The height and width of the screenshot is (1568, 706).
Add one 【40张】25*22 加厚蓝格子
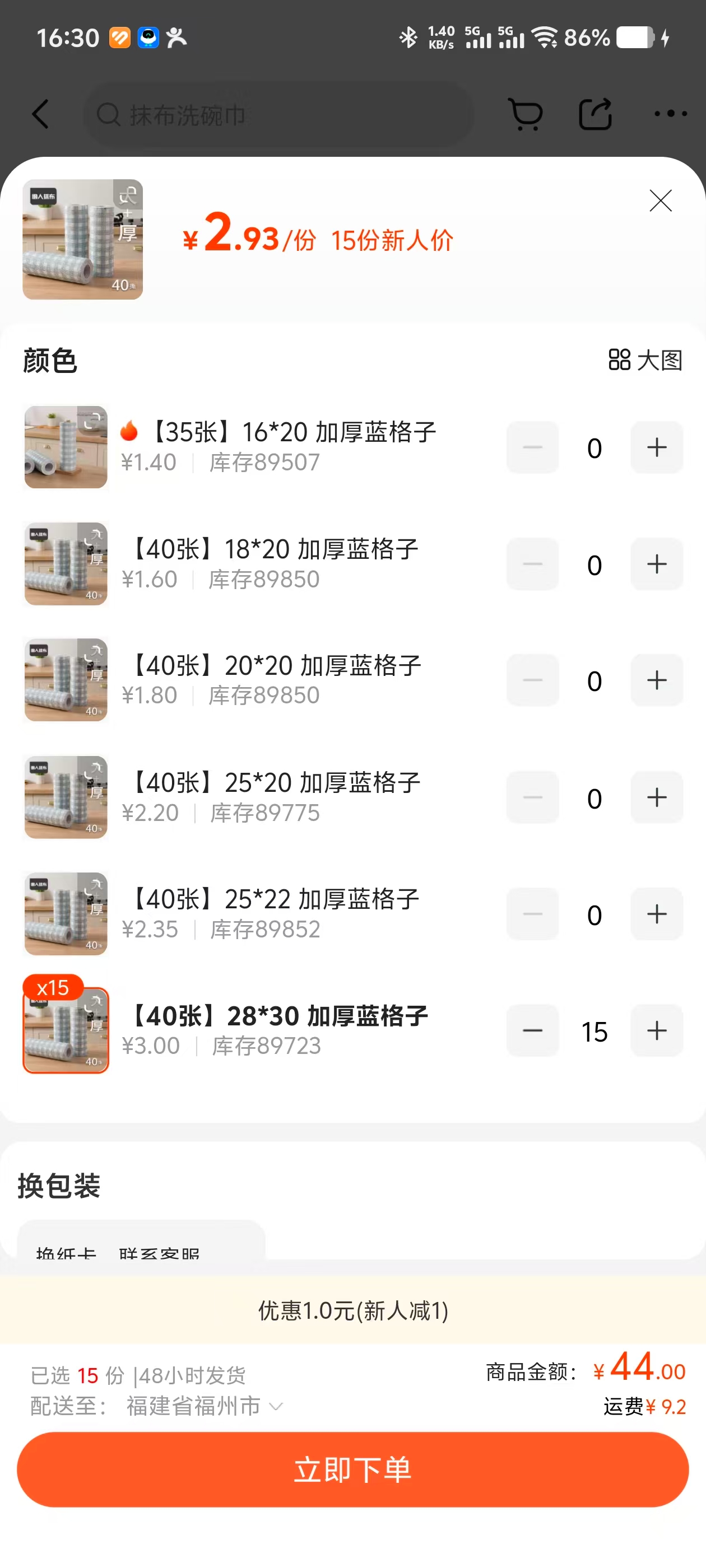click(x=656, y=914)
